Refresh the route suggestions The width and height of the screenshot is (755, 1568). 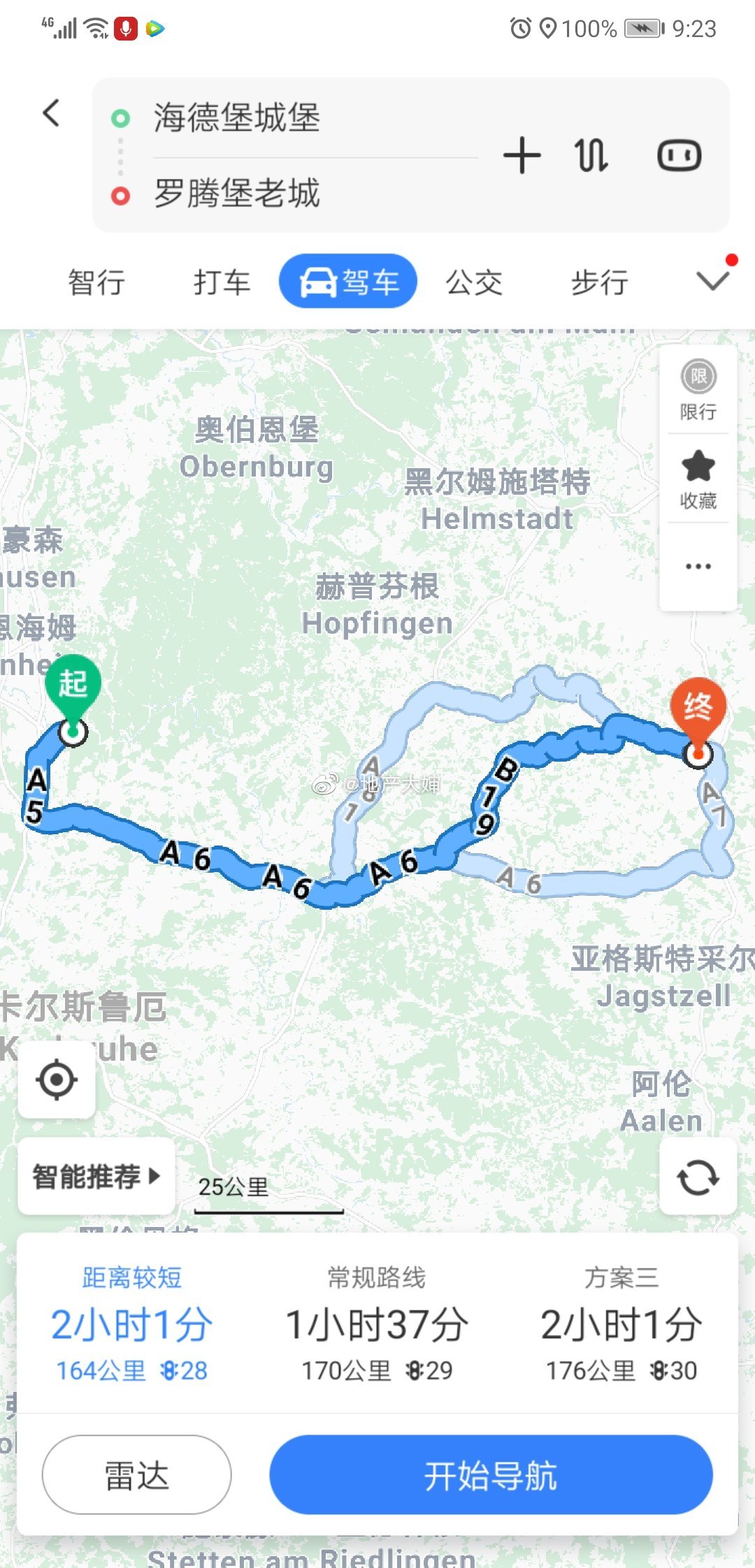[697, 1176]
